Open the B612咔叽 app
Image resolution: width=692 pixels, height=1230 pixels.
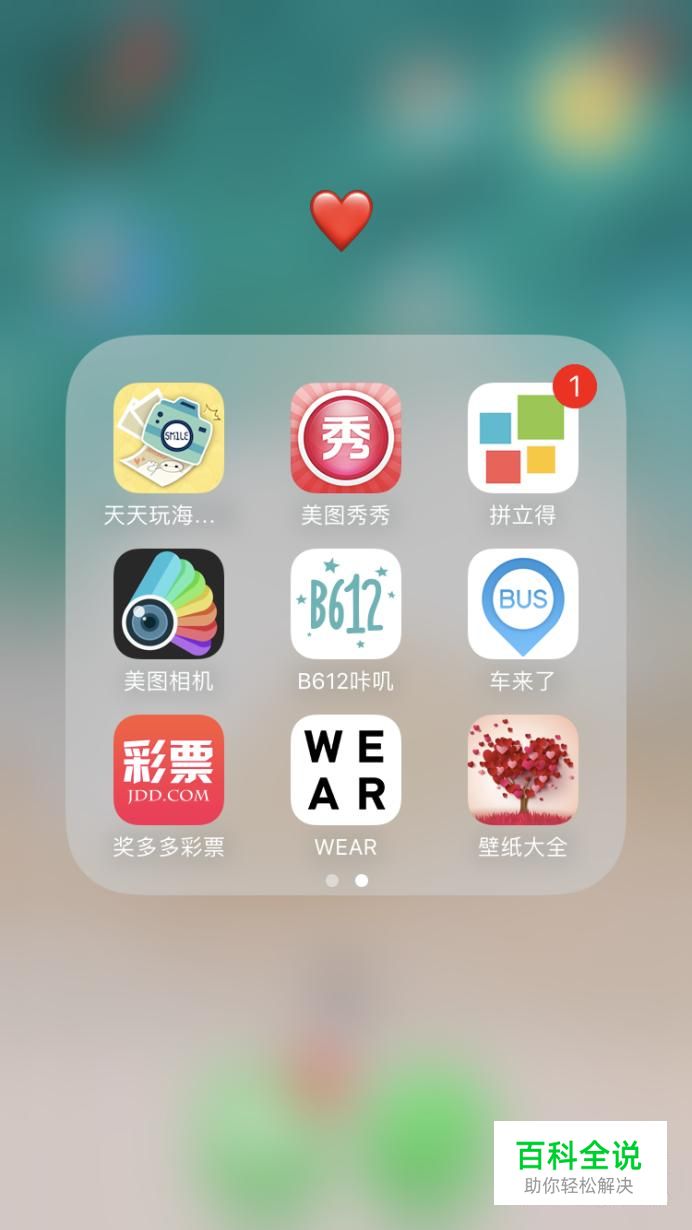click(345, 603)
